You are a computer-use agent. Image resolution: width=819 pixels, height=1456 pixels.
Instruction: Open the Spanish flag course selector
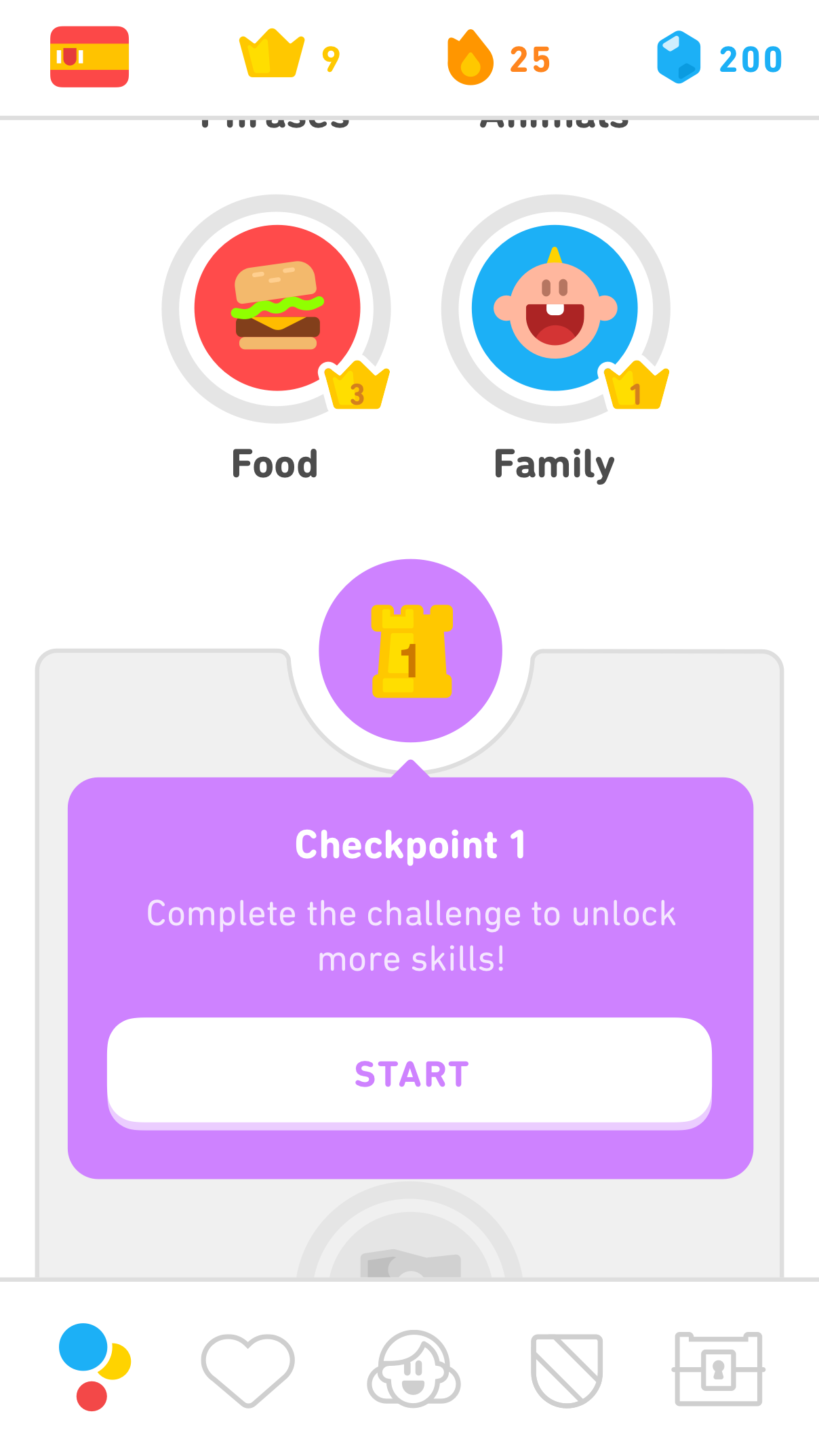[89, 57]
